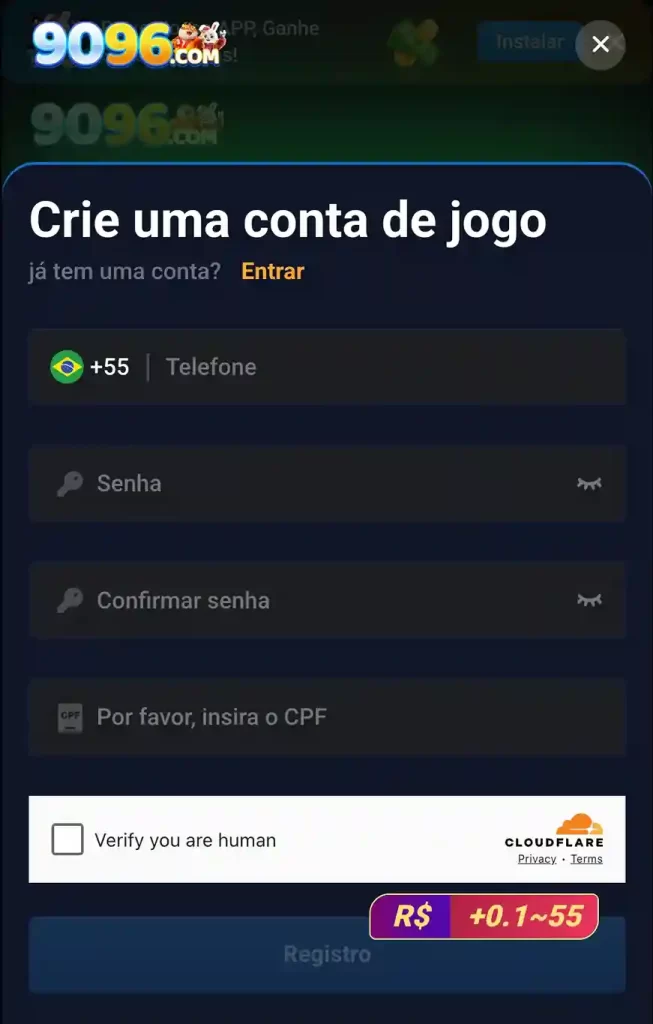
Task: Check the Verify you are human box
Action: pyautogui.click(x=68, y=839)
